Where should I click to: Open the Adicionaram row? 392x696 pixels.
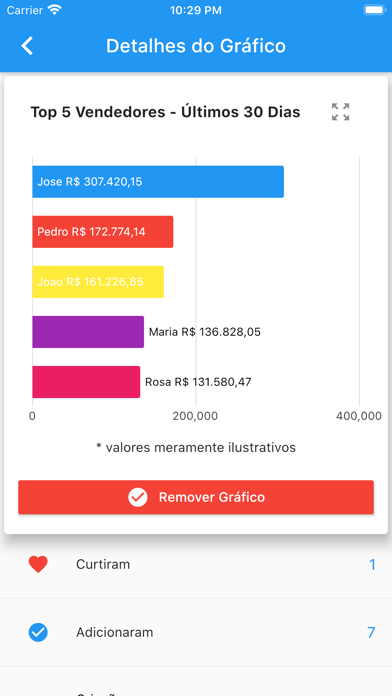click(x=196, y=633)
